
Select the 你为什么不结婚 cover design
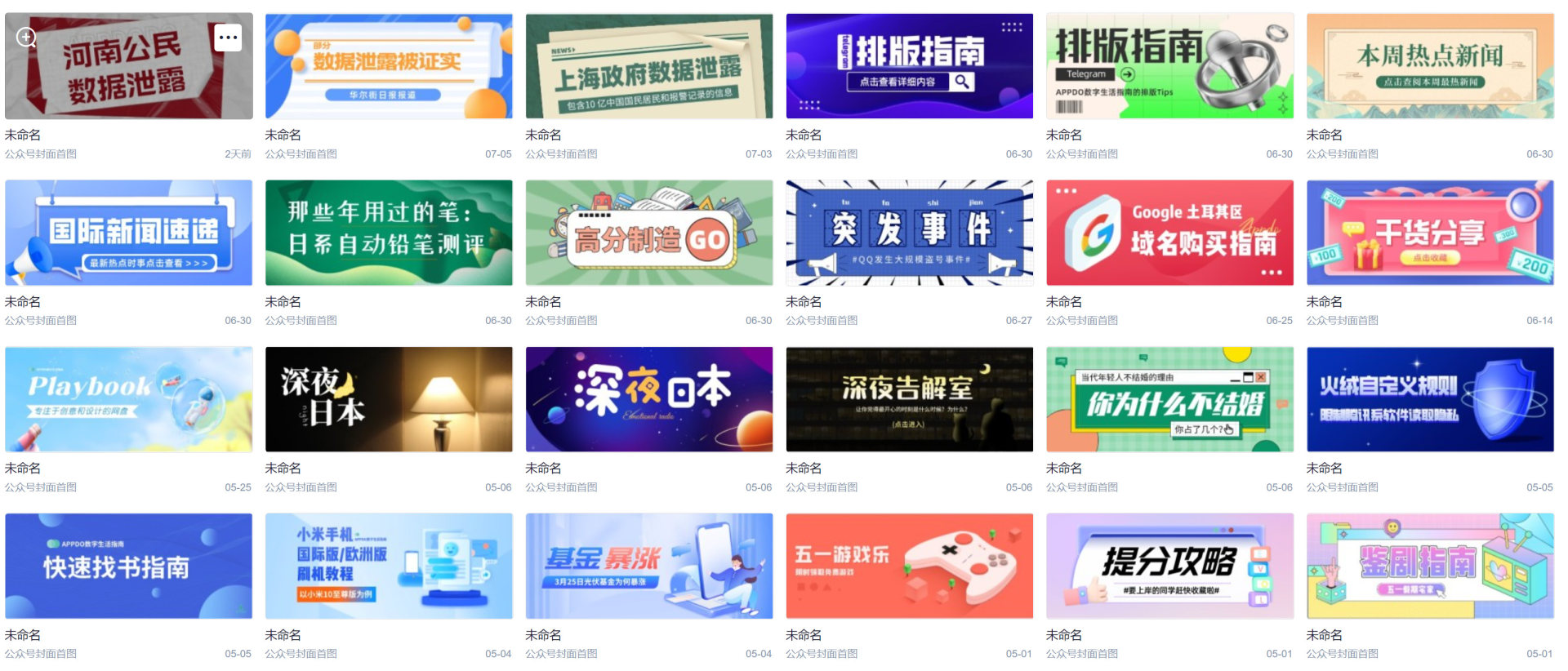(1169, 399)
